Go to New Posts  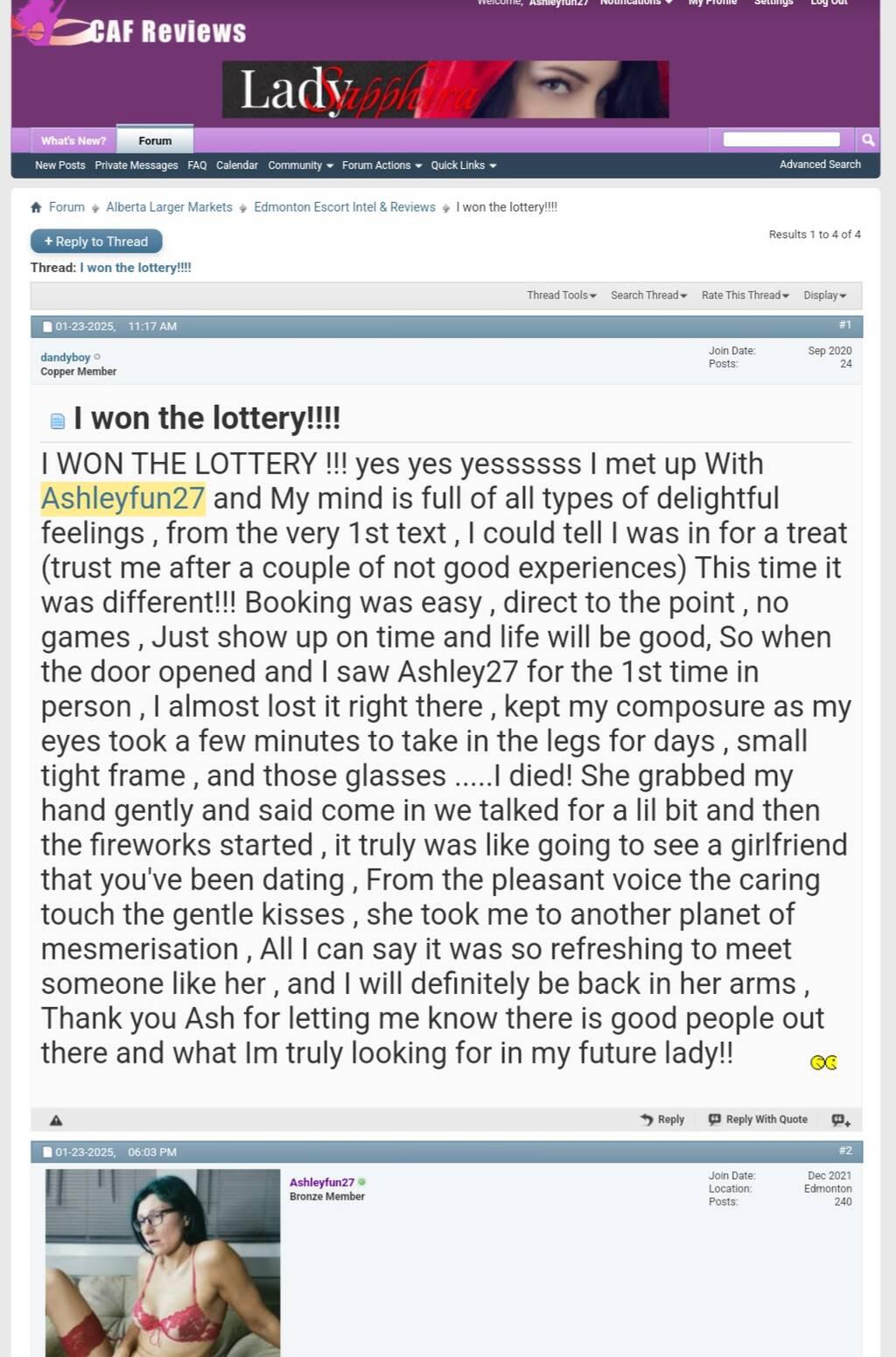(x=59, y=165)
